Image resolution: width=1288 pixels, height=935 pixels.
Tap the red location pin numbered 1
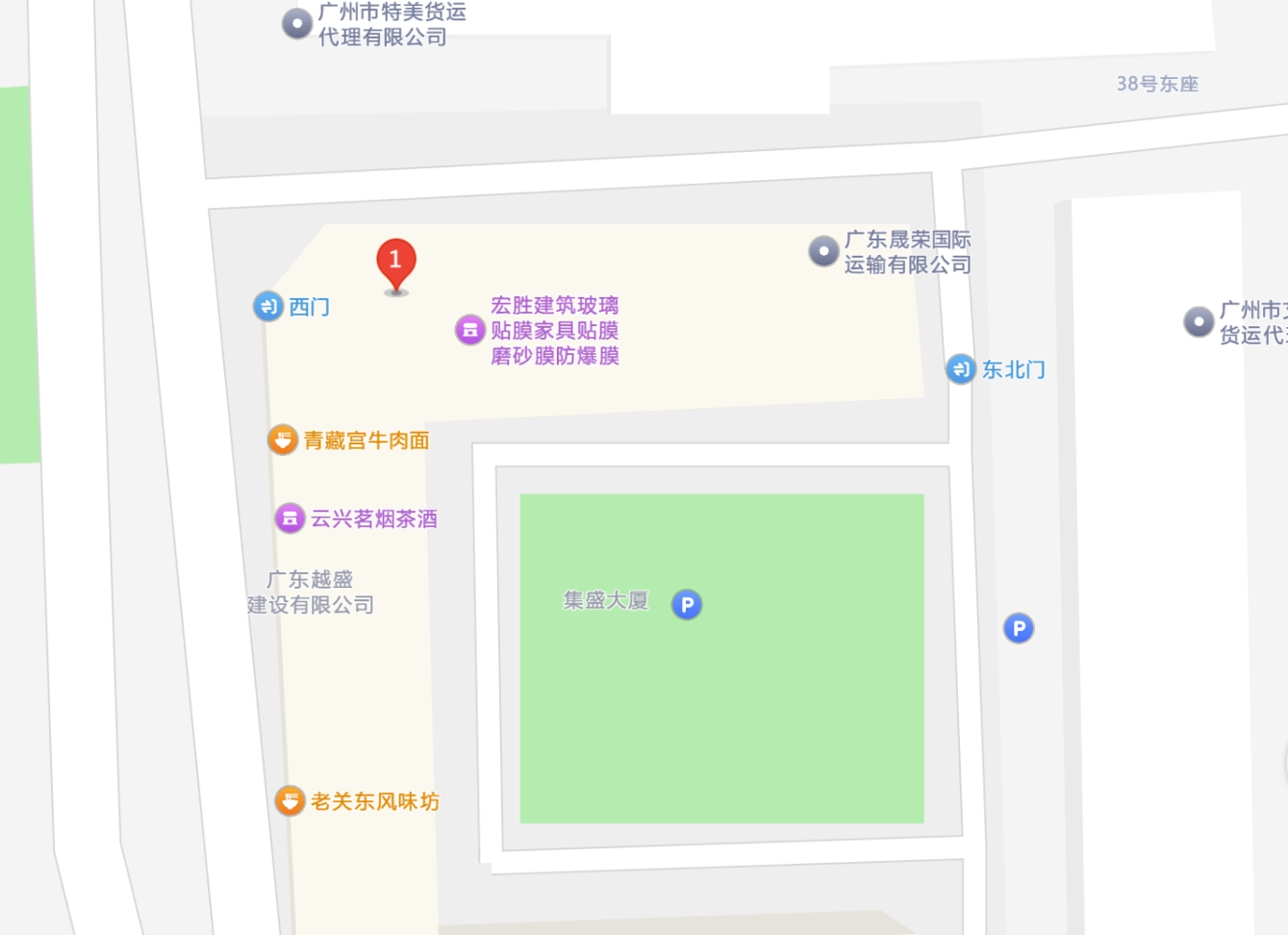click(x=395, y=262)
